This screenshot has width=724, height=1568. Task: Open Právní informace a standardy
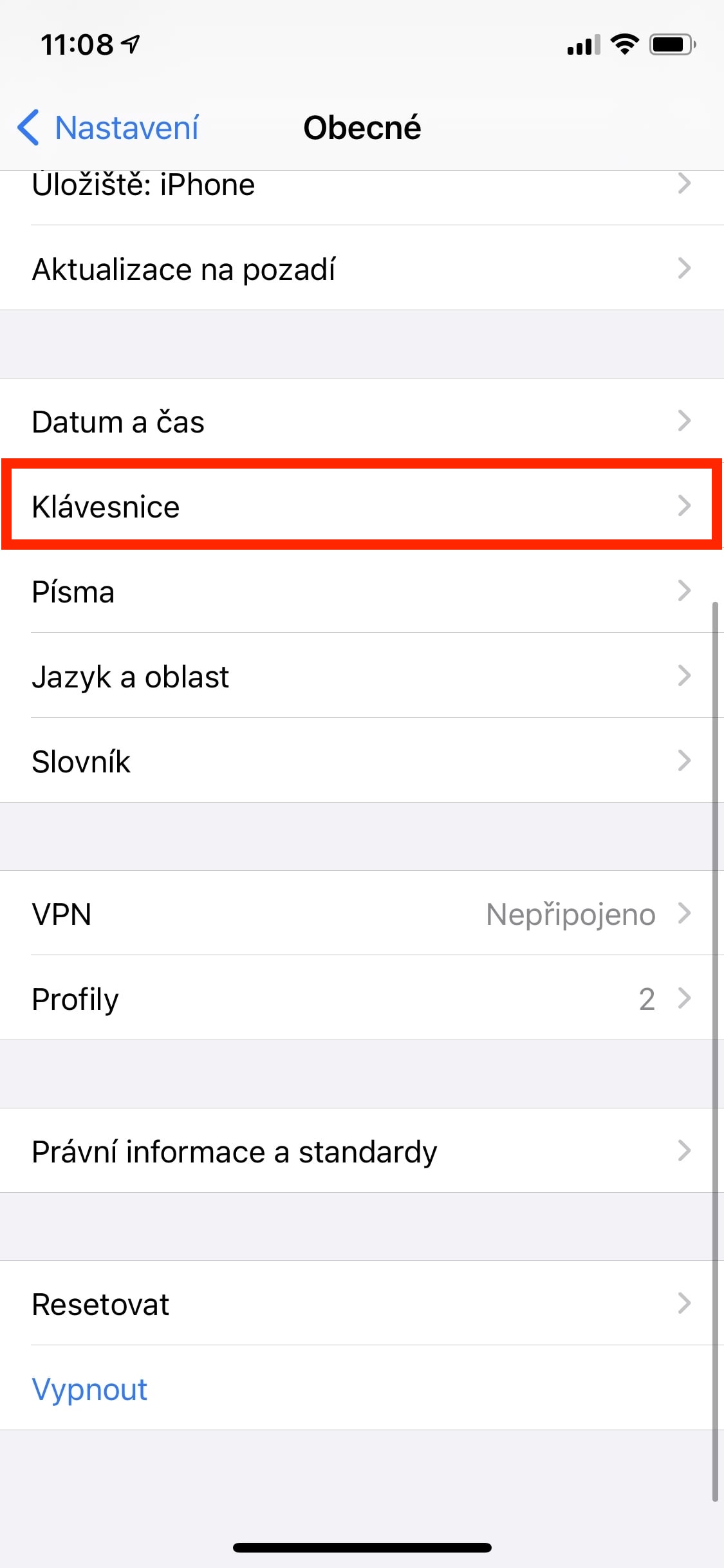(360, 1151)
